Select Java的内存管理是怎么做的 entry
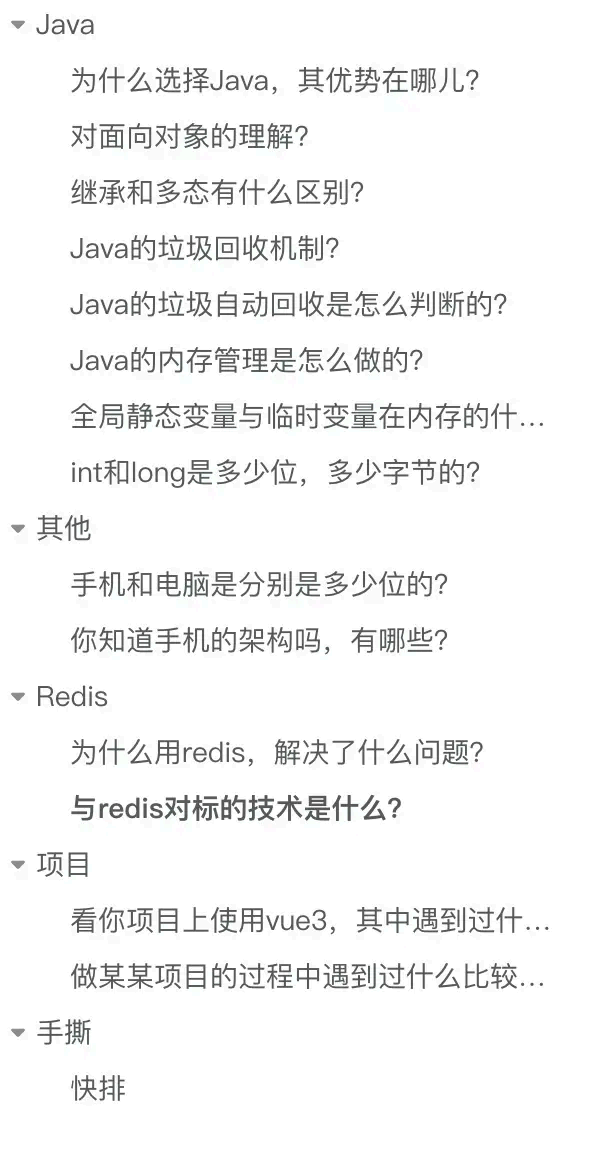 247,361
